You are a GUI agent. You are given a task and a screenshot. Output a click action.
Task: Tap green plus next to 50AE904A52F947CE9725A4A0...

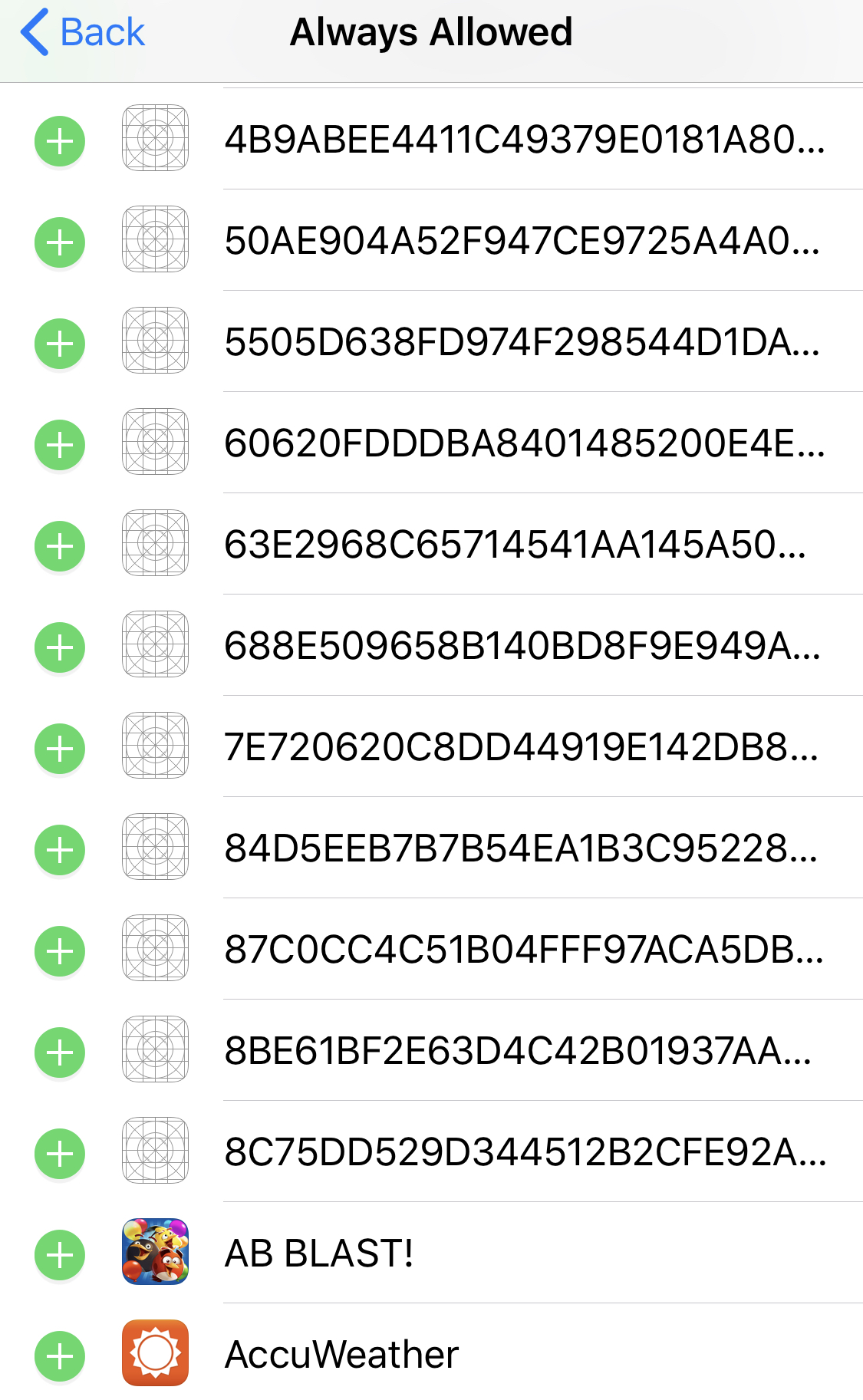click(60, 242)
